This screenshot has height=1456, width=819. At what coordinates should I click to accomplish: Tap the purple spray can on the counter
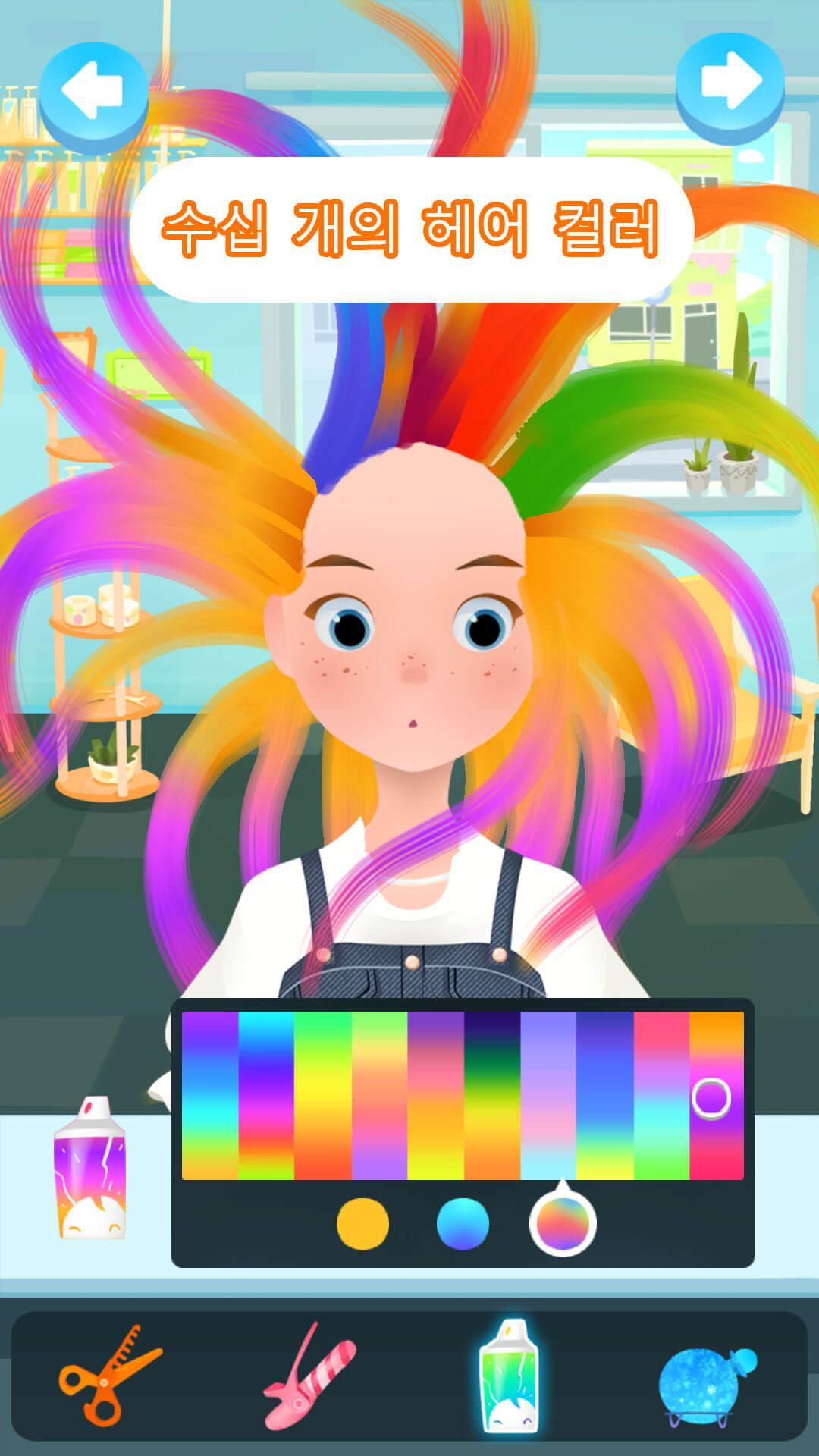coord(89,1169)
